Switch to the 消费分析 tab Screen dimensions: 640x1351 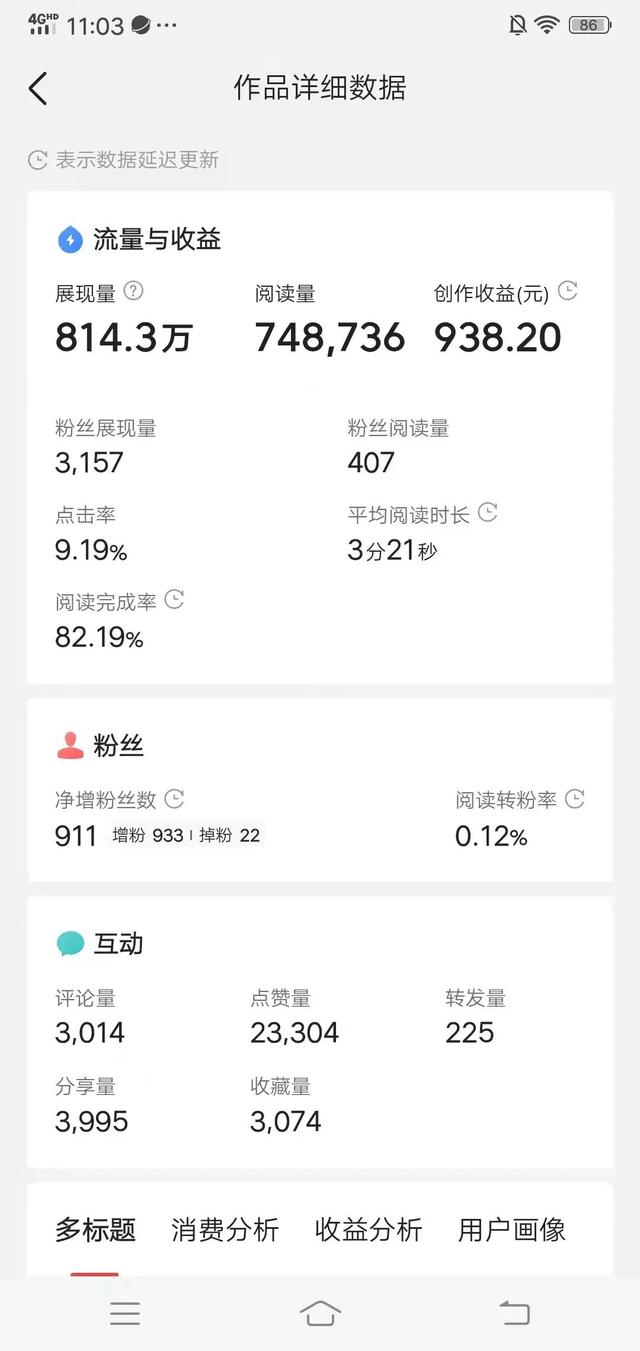[x=225, y=1229]
